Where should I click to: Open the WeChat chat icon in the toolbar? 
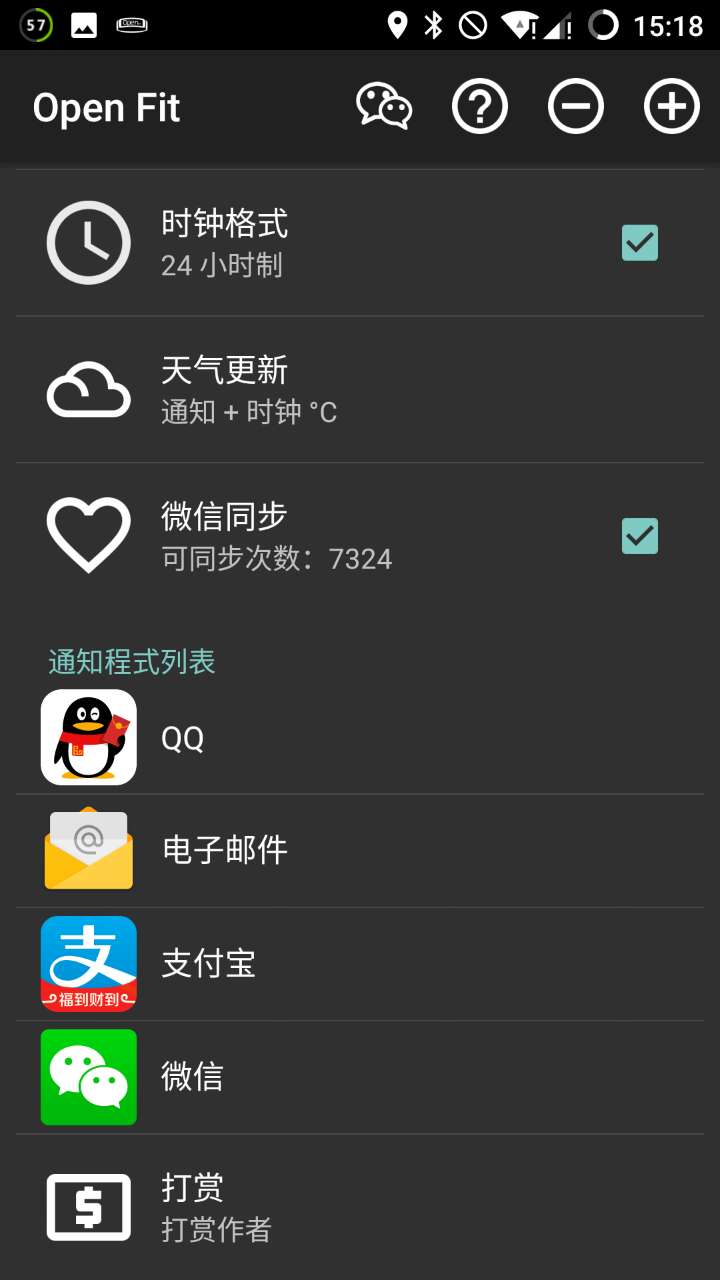pyautogui.click(x=384, y=105)
